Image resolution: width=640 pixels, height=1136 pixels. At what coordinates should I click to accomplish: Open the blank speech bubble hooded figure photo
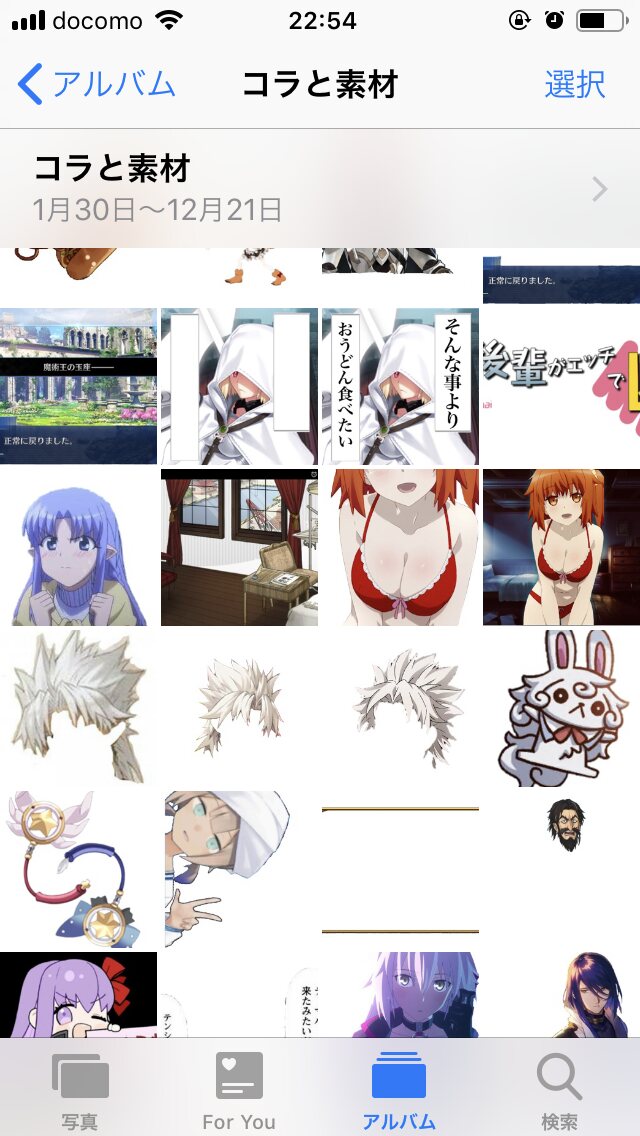click(239, 386)
